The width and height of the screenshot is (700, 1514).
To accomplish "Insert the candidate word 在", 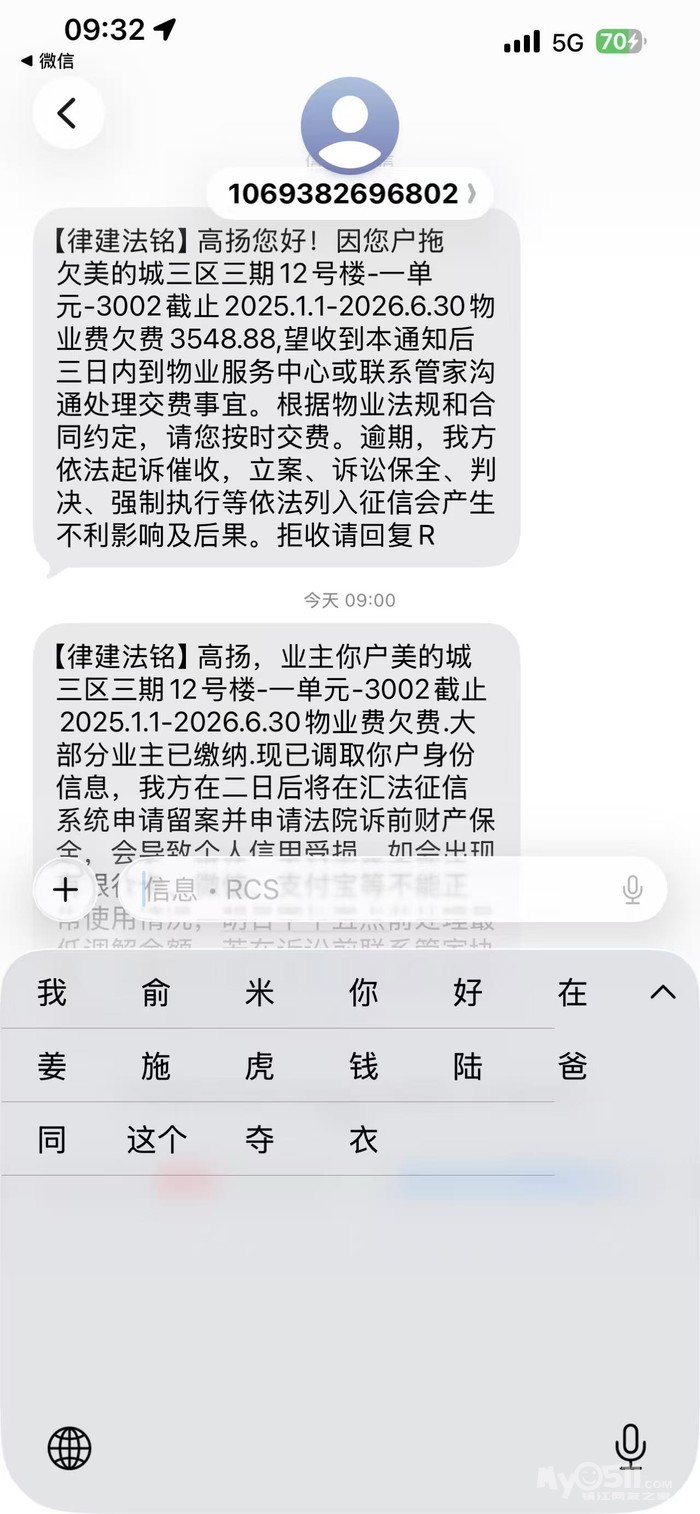I will pyautogui.click(x=572, y=993).
